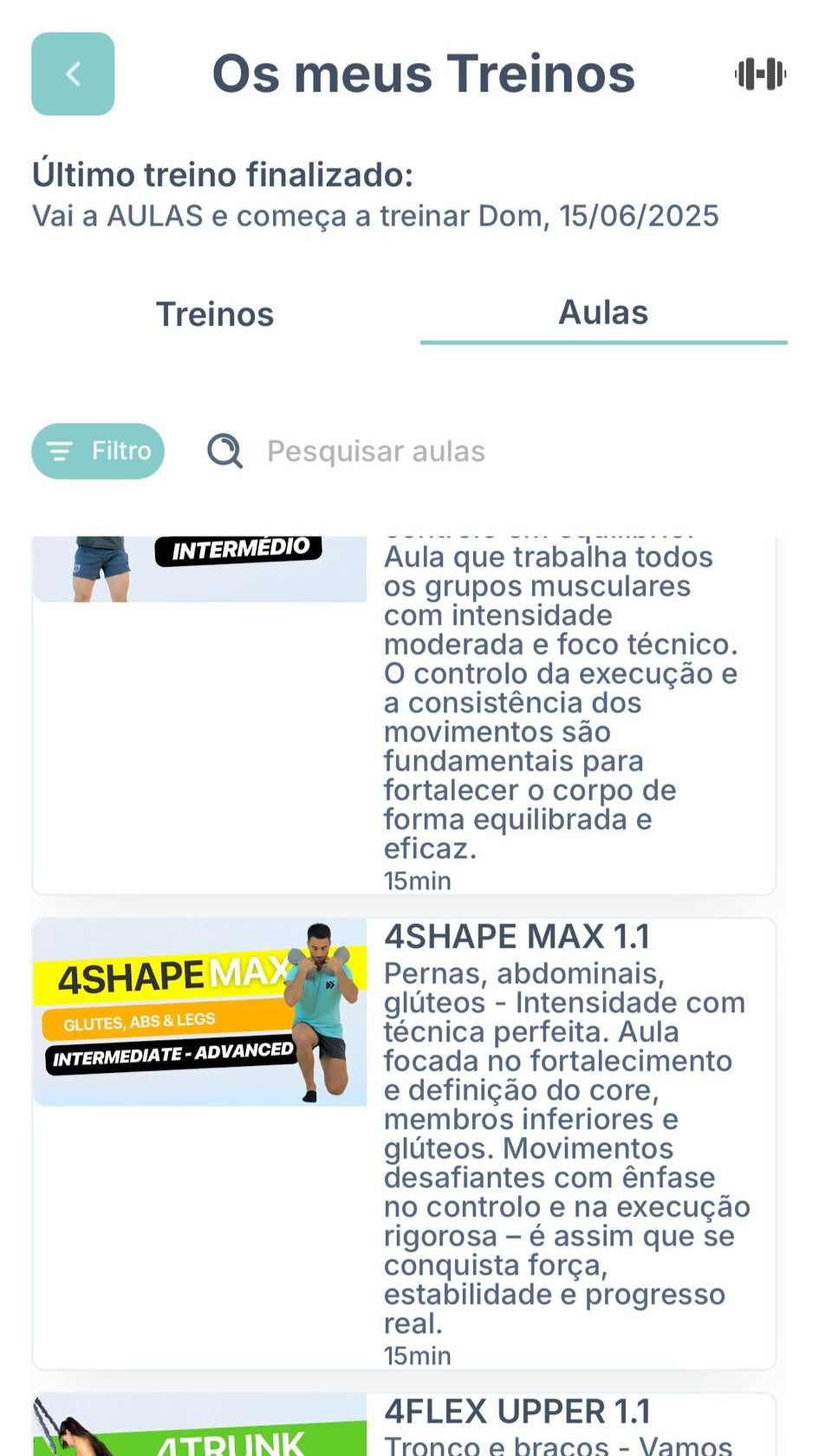Open the Filtro filter options
Screen dimensions: 819x1456
(x=98, y=451)
